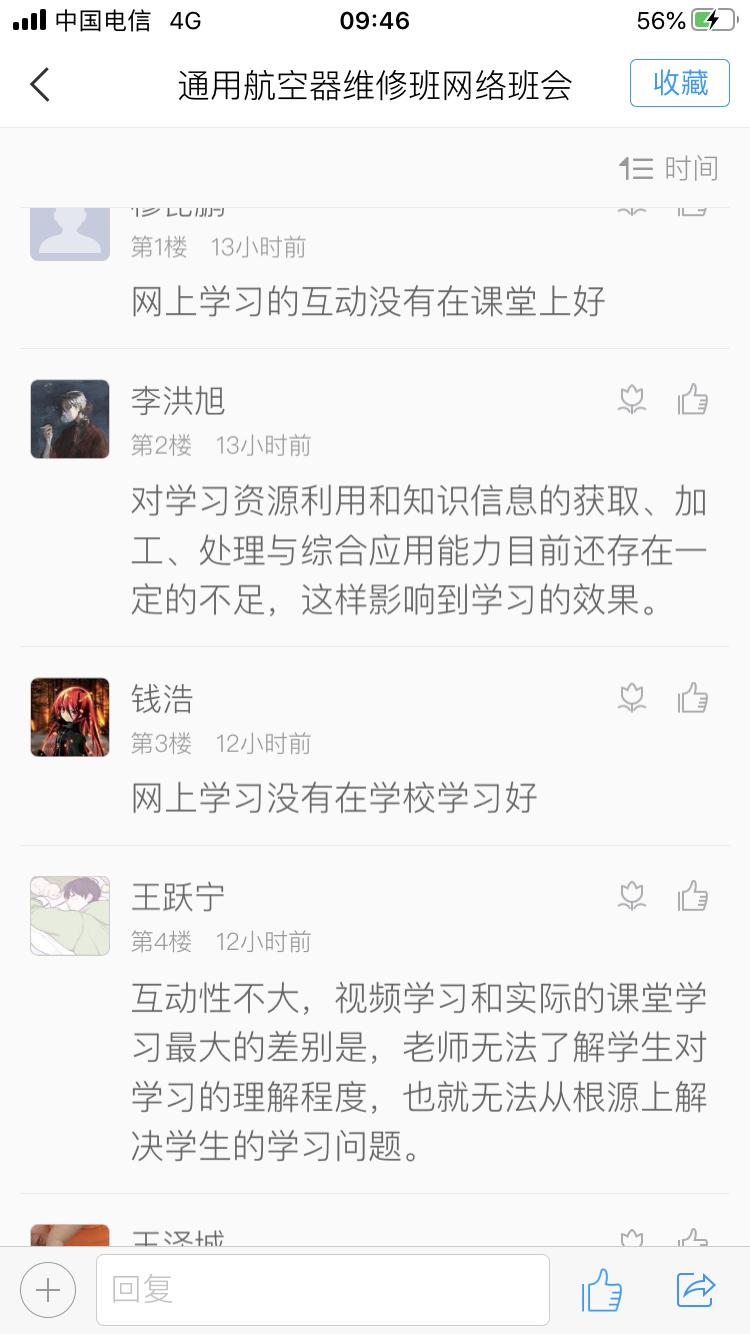Open the plus attachment button
The width and height of the screenshot is (750, 1334).
[48, 1290]
